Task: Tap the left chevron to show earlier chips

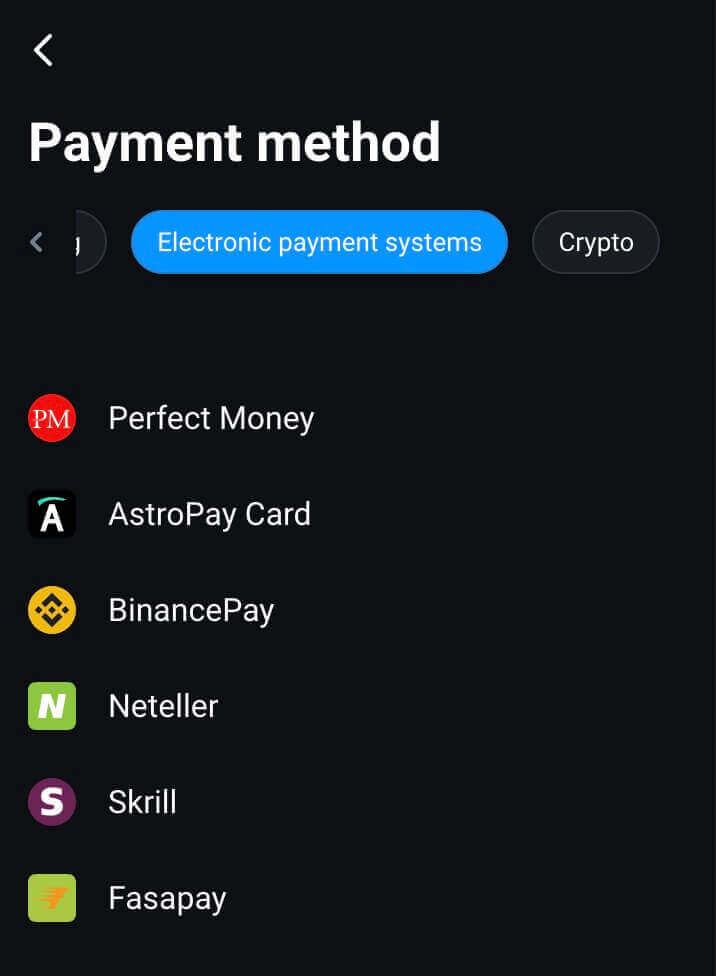Action: click(37, 242)
